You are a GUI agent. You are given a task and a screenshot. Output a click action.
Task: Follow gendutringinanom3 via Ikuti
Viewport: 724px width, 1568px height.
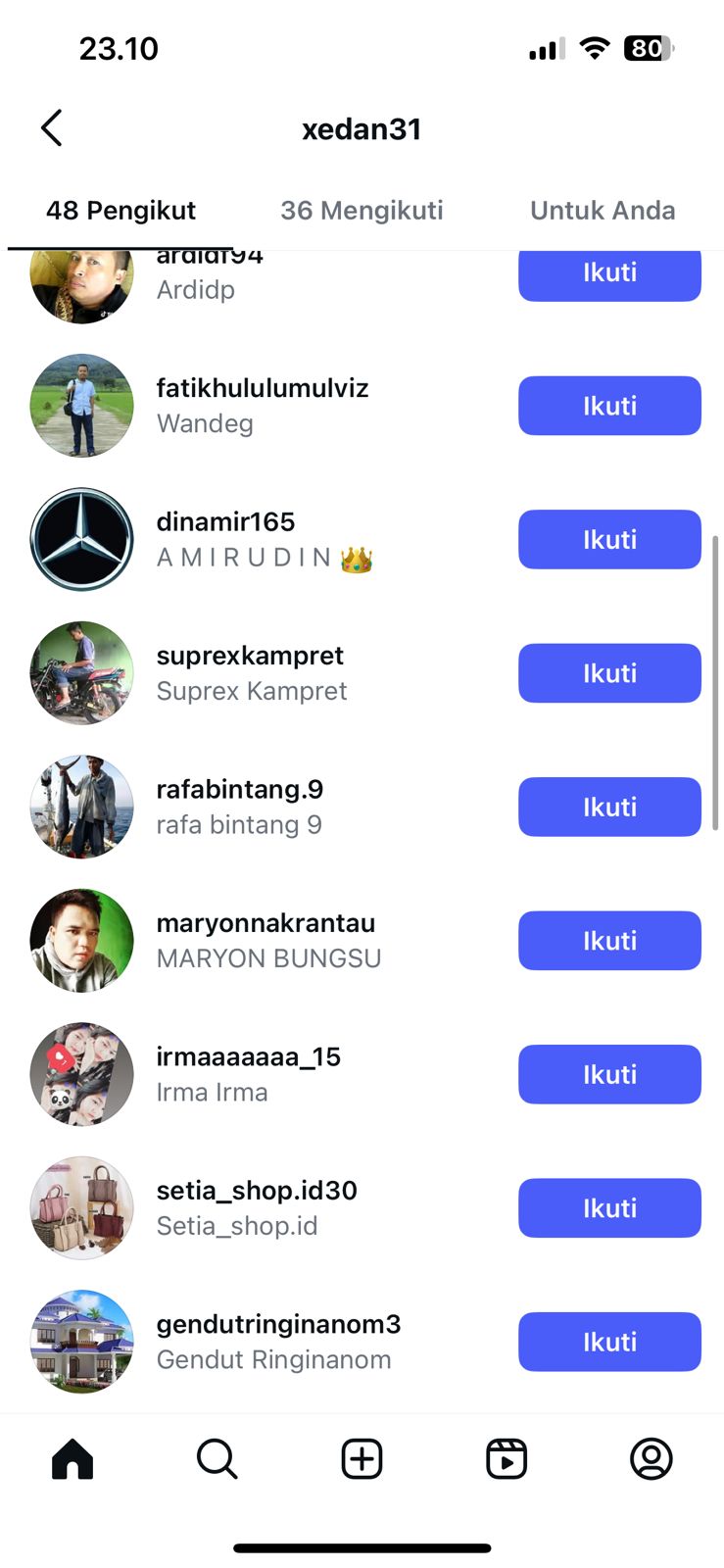(609, 1343)
